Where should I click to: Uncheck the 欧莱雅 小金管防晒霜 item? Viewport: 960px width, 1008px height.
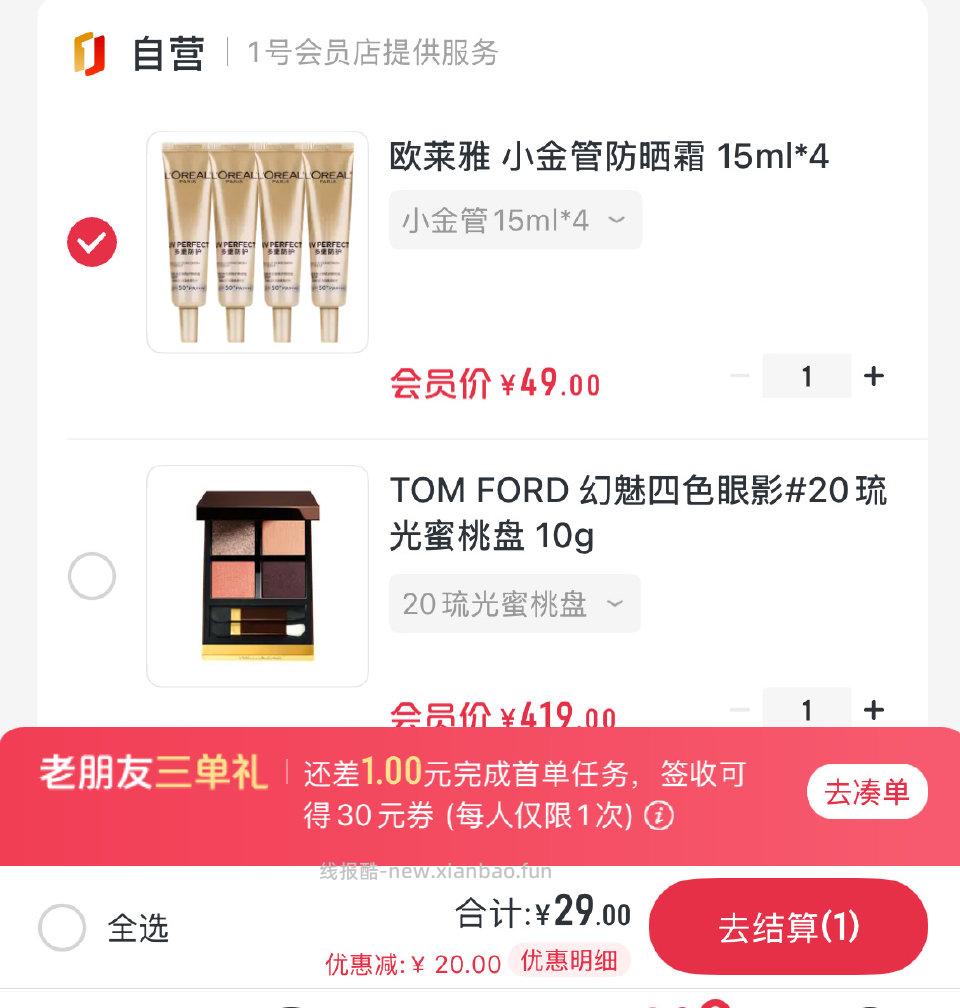pos(92,242)
